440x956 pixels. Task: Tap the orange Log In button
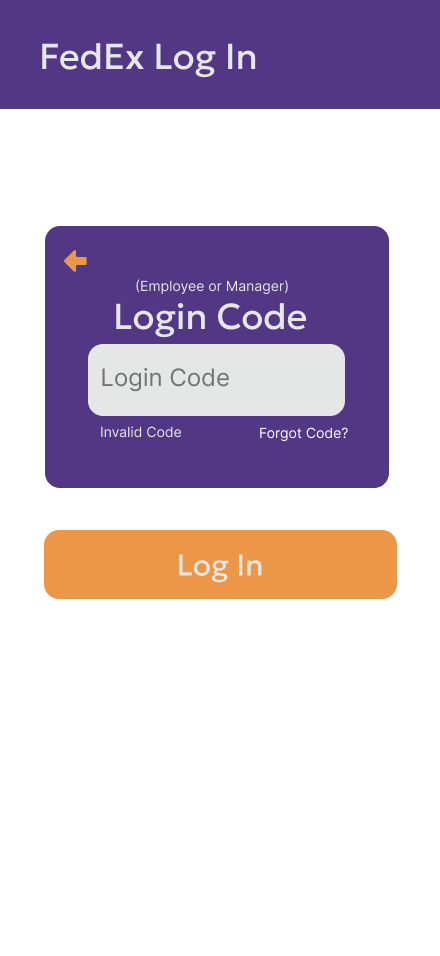click(221, 565)
